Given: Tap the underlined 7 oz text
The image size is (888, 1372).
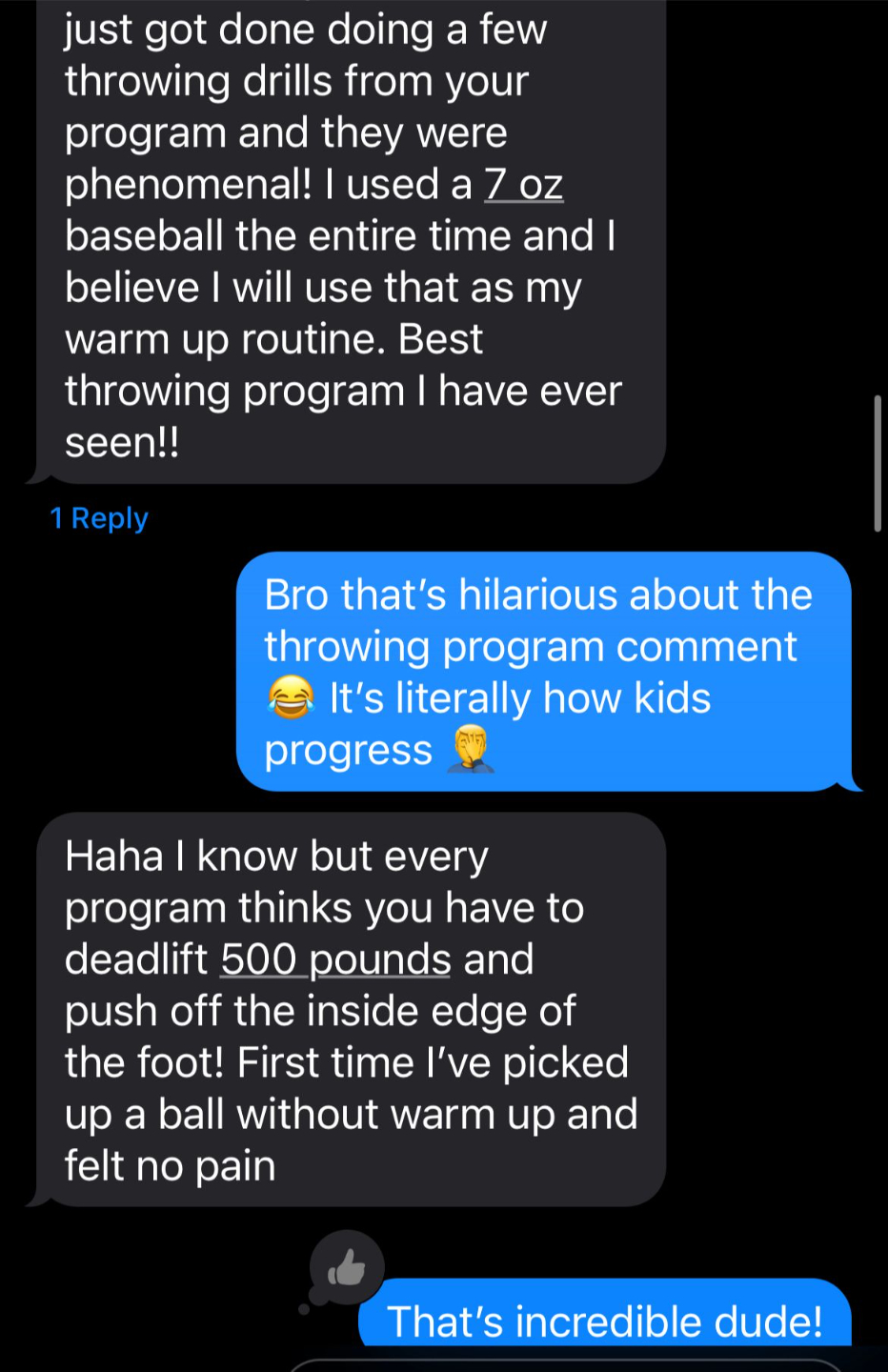Looking at the screenshot, I should tap(523, 185).
